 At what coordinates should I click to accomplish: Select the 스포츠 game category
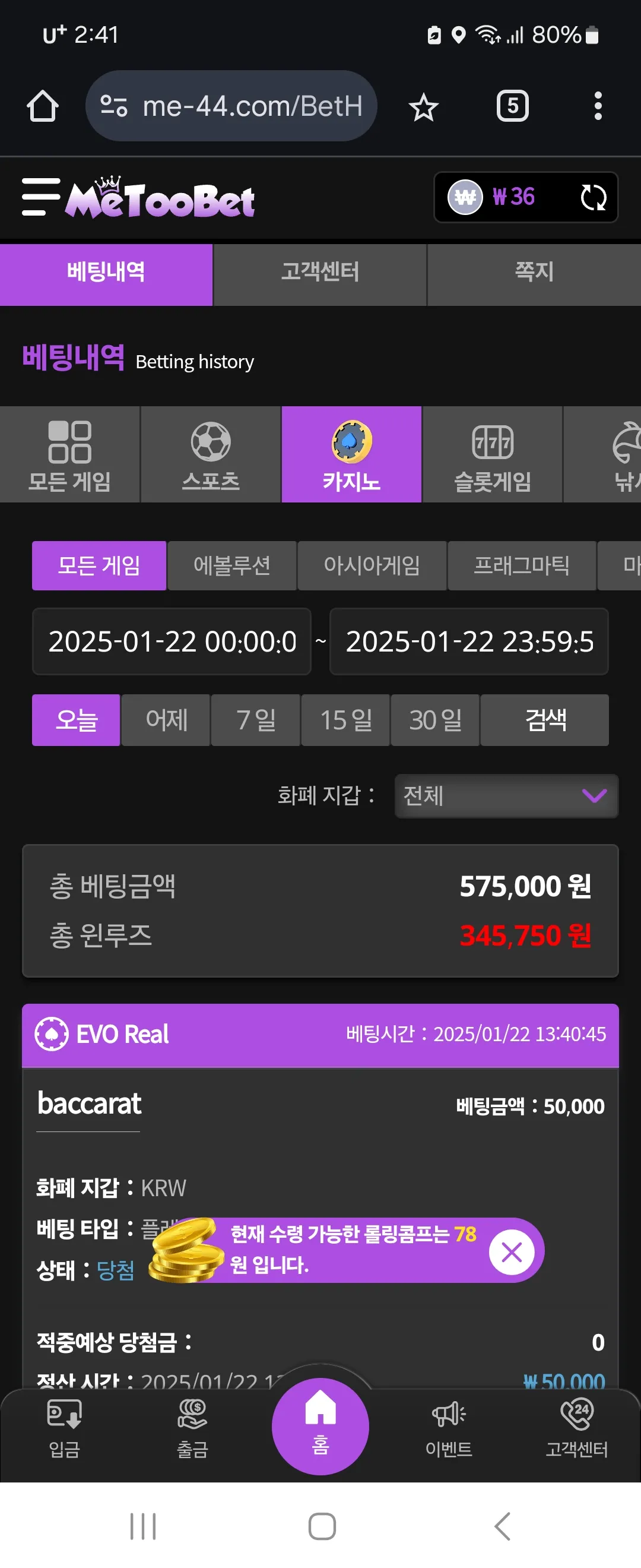tap(211, 454)
